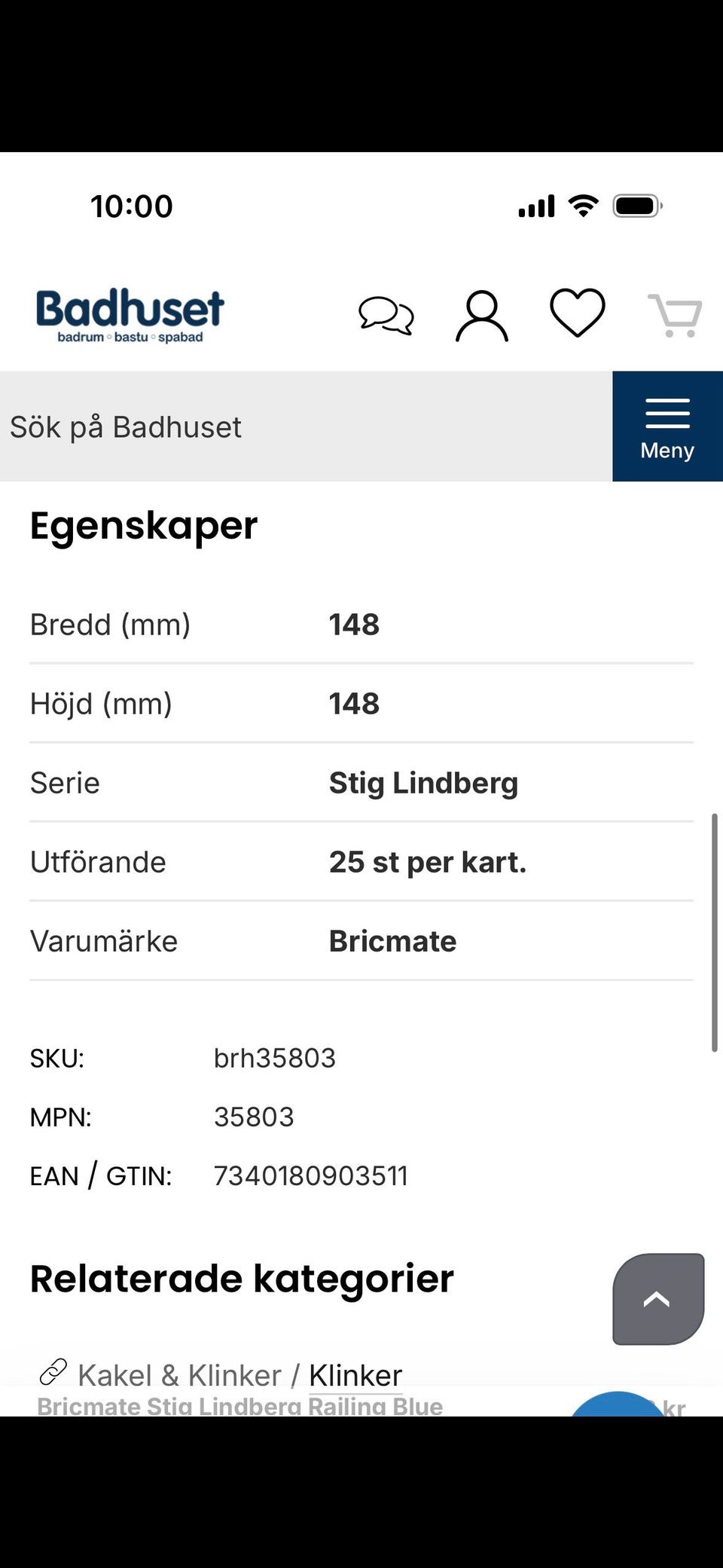Tap the Sök på Badhuset search field
The height and width of the screenshot is (1568, 723).
click(306, 426)
